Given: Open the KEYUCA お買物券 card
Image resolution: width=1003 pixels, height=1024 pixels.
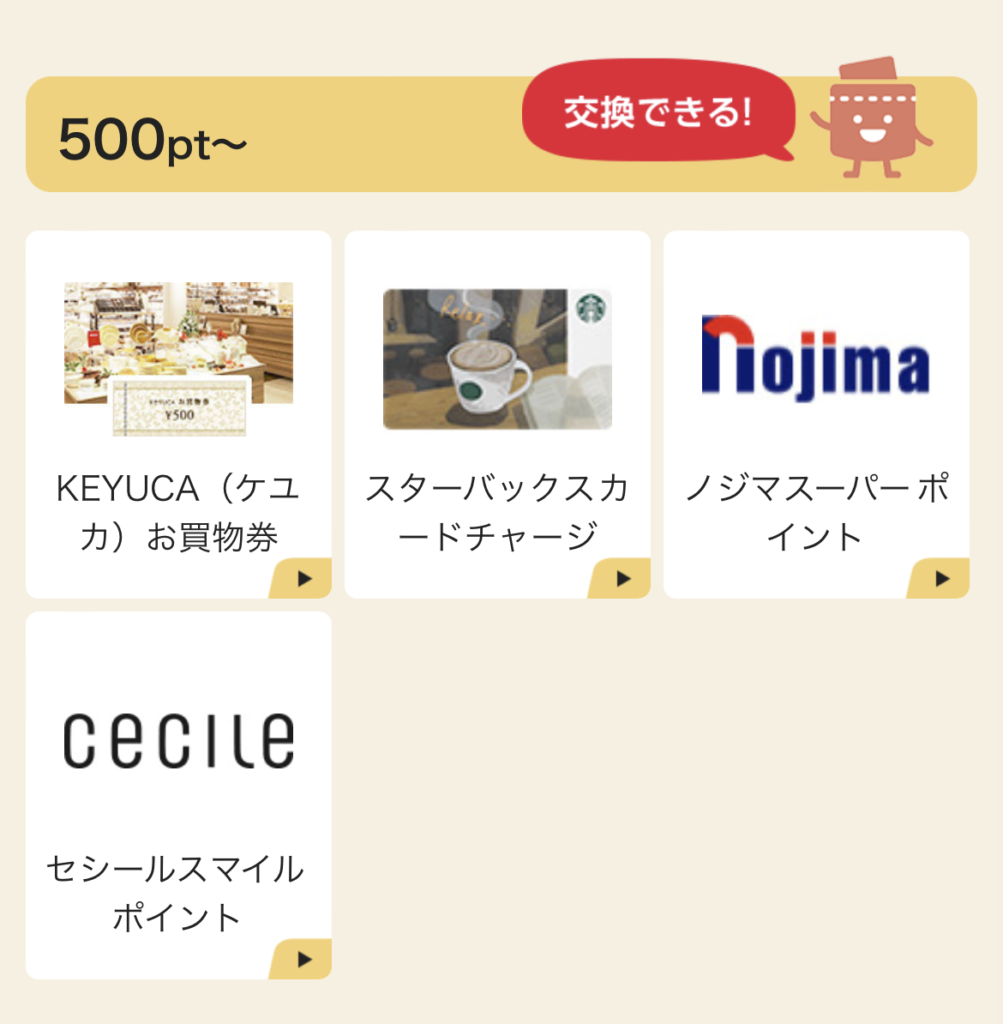Looking at the screenshot, I should (x=178, y=414).
